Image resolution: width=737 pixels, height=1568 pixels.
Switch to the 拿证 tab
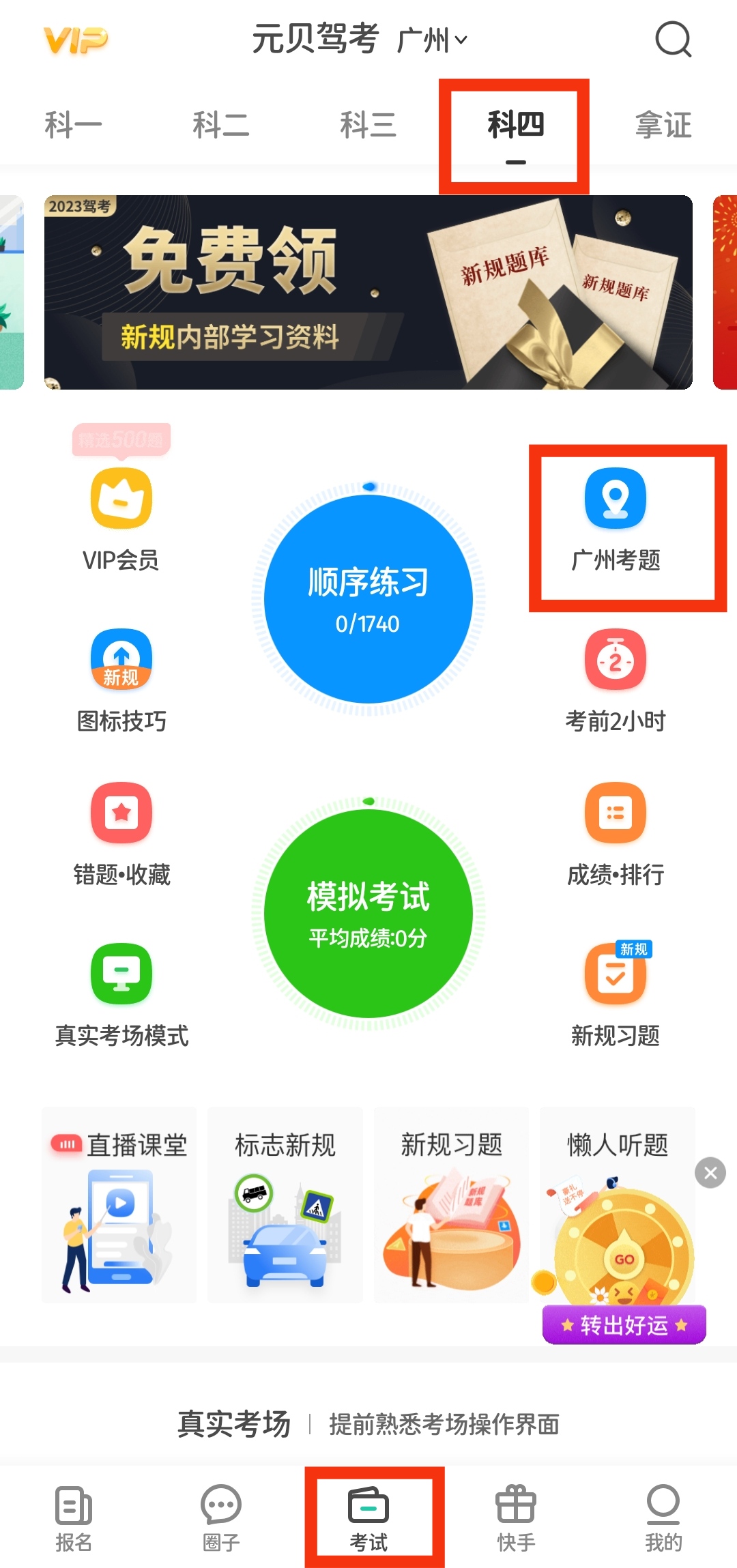663,126
